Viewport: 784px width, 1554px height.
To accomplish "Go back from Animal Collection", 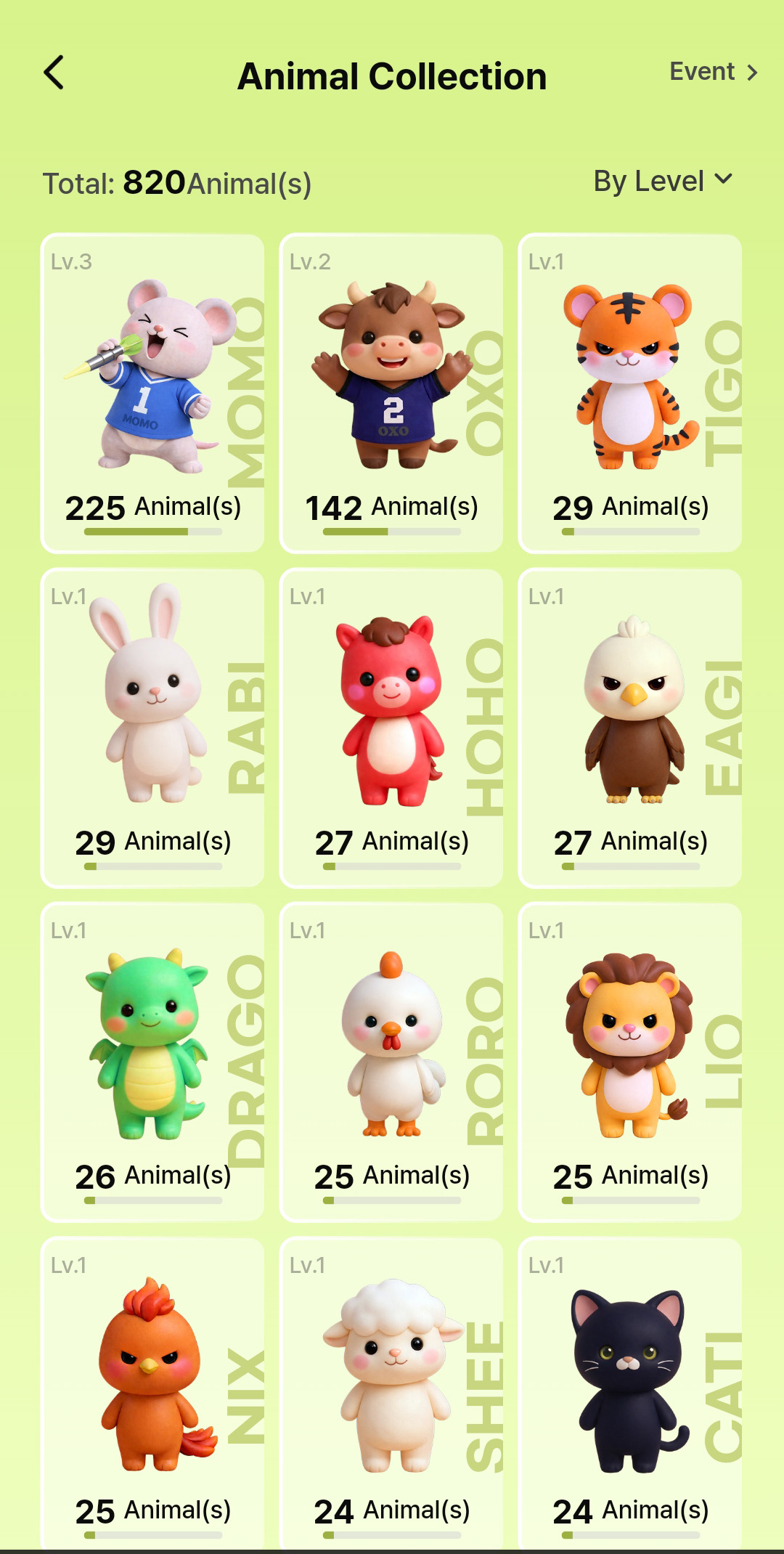I will [x=54, y=73].
